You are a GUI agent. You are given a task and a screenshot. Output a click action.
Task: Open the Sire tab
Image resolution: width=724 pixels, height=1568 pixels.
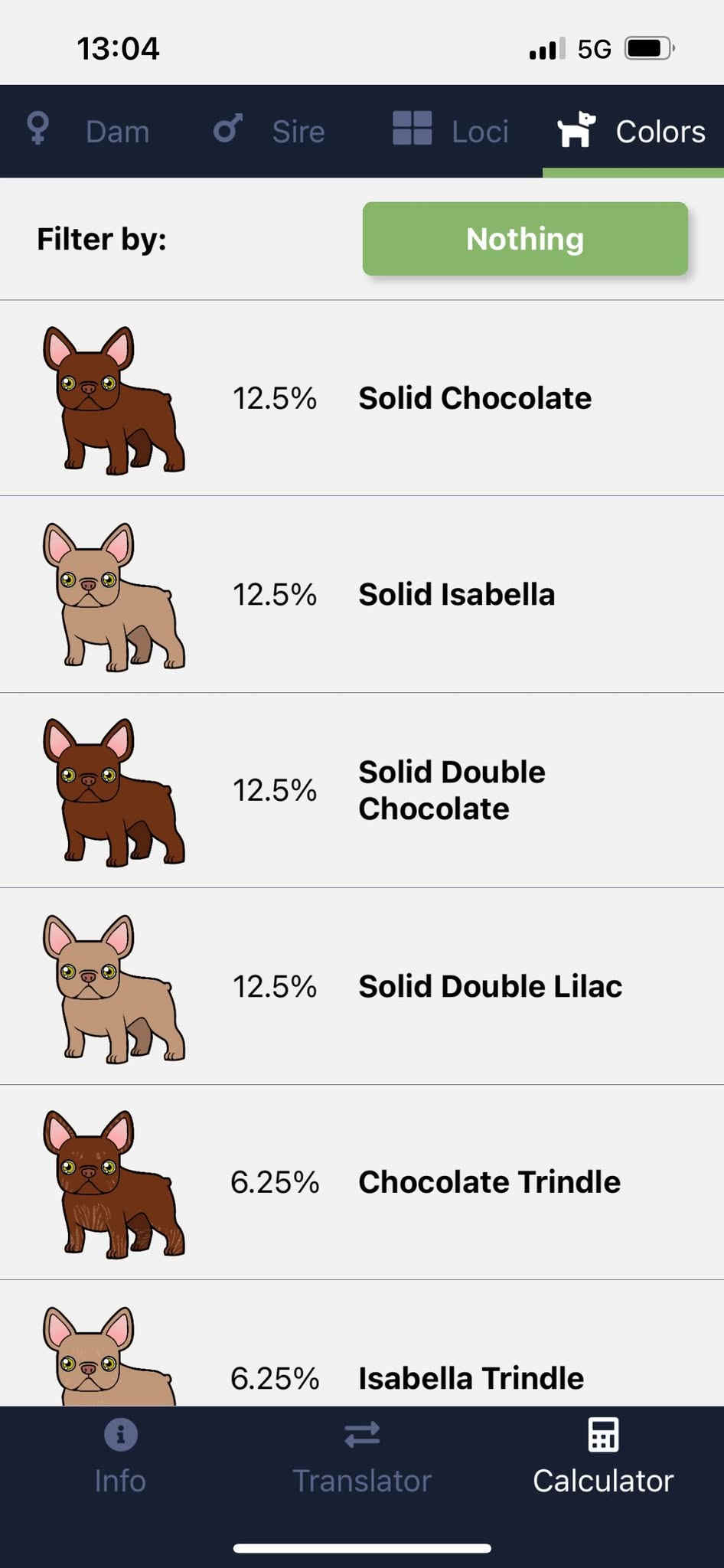click(269, 131)
